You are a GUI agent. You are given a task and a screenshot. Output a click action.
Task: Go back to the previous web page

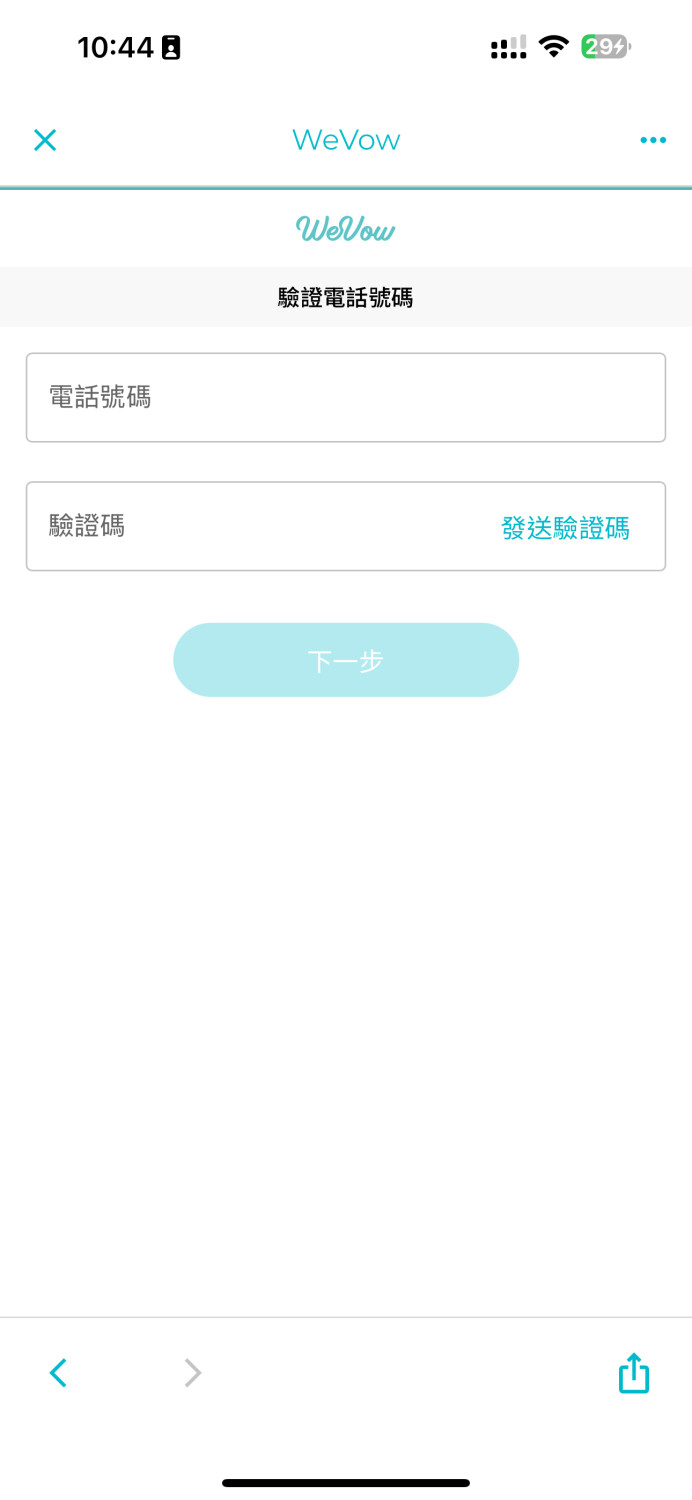tap(58, 1373)
